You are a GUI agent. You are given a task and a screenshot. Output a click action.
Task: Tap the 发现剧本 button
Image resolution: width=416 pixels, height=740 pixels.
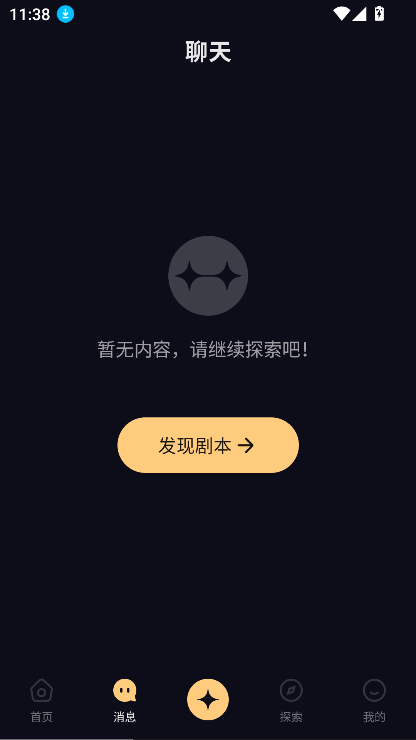click(208, 445)
